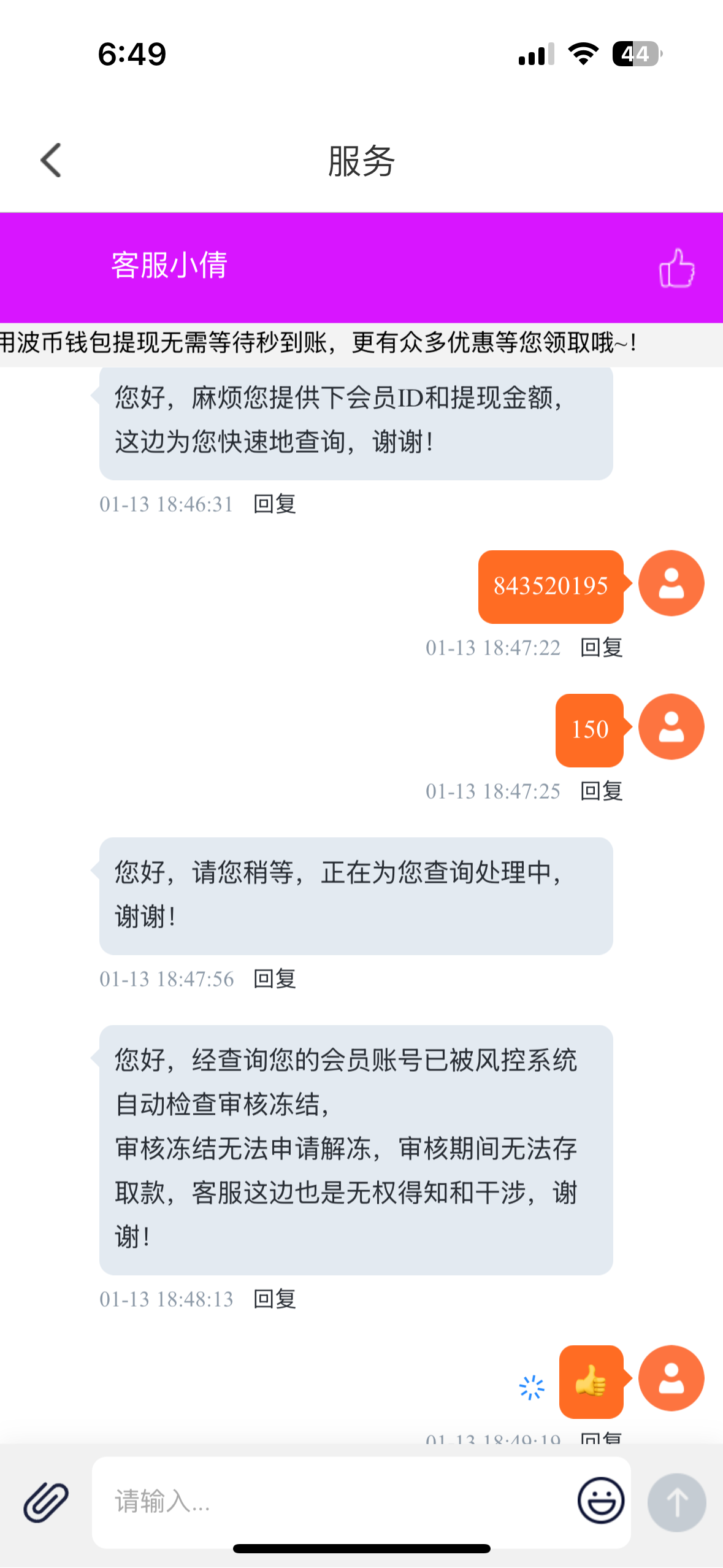Tap 回复 below the 843520195 message

pyautogui.click(x=602, y=647)
